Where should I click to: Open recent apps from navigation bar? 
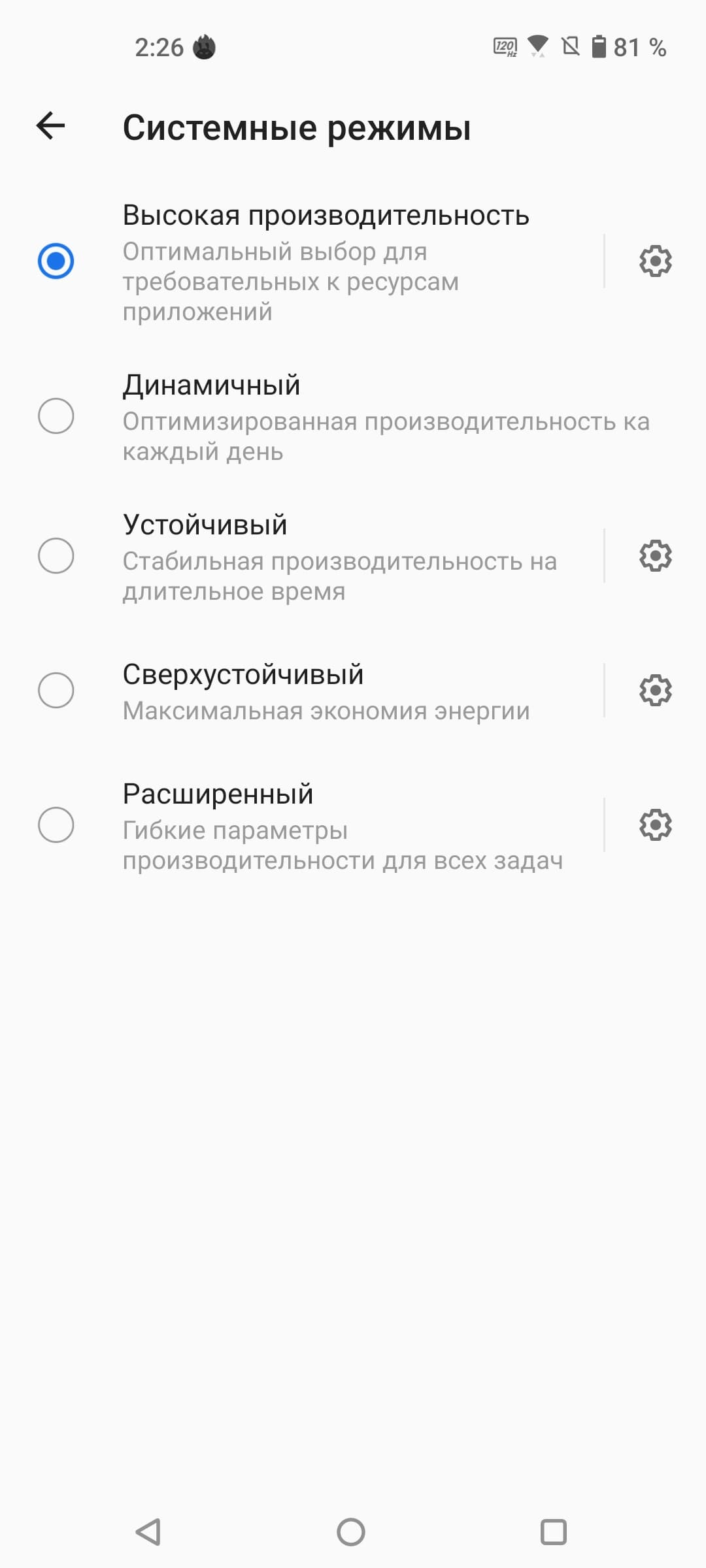tap(553, 1531)
